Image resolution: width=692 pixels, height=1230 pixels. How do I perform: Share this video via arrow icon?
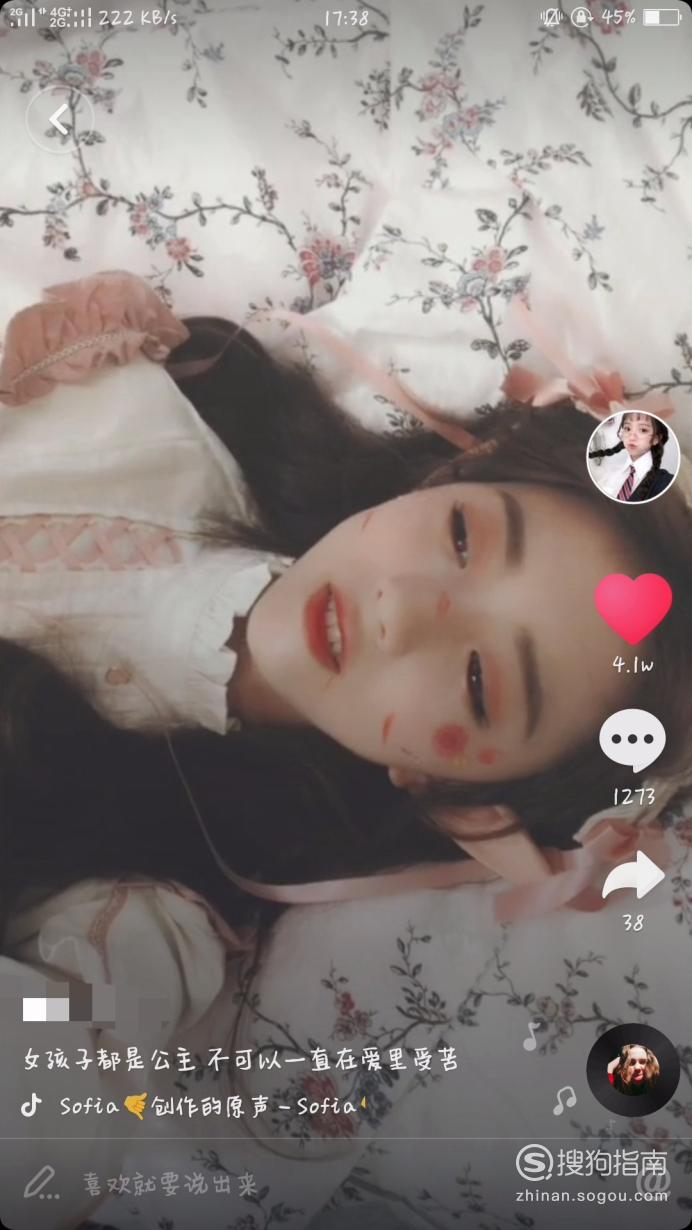633,876
